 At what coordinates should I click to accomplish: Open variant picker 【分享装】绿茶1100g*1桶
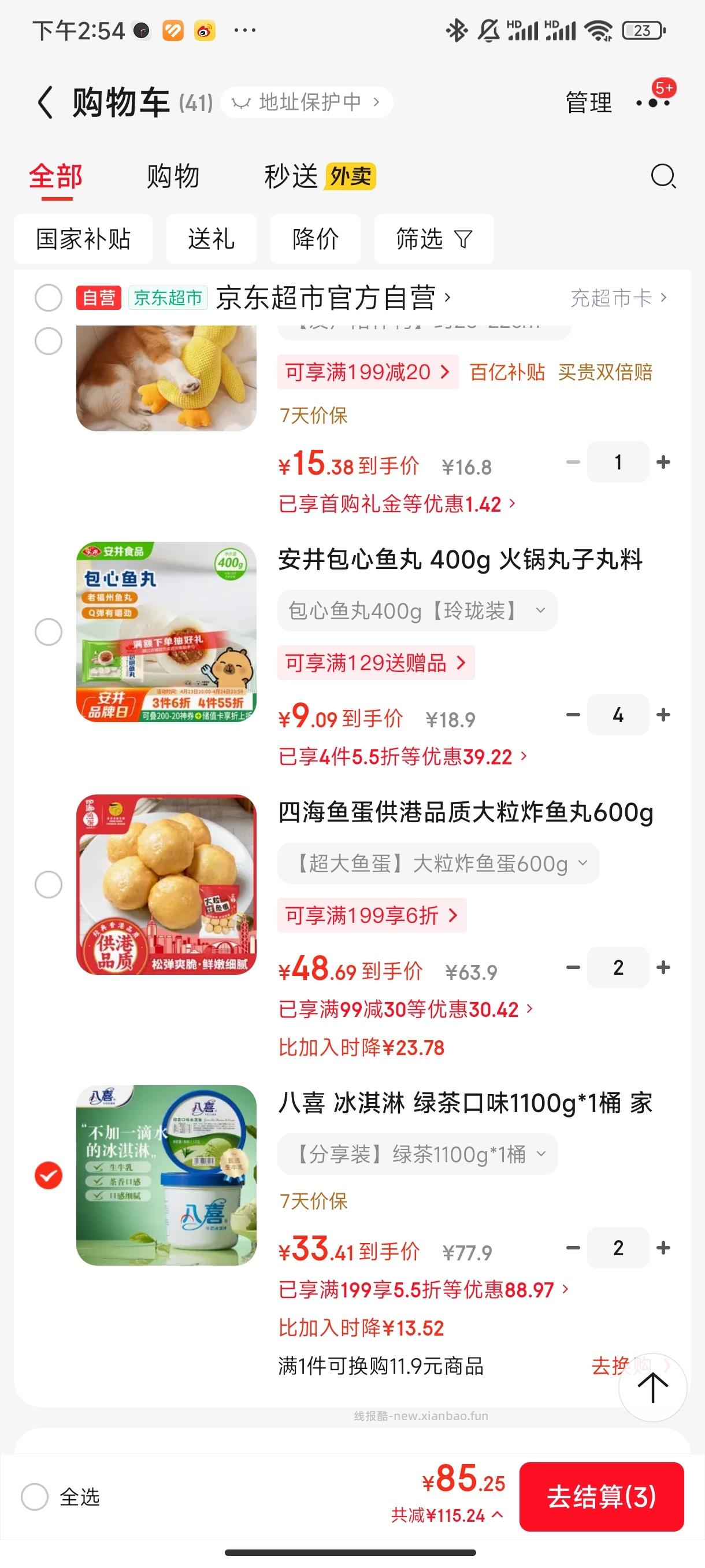[x=416, y=1154]
